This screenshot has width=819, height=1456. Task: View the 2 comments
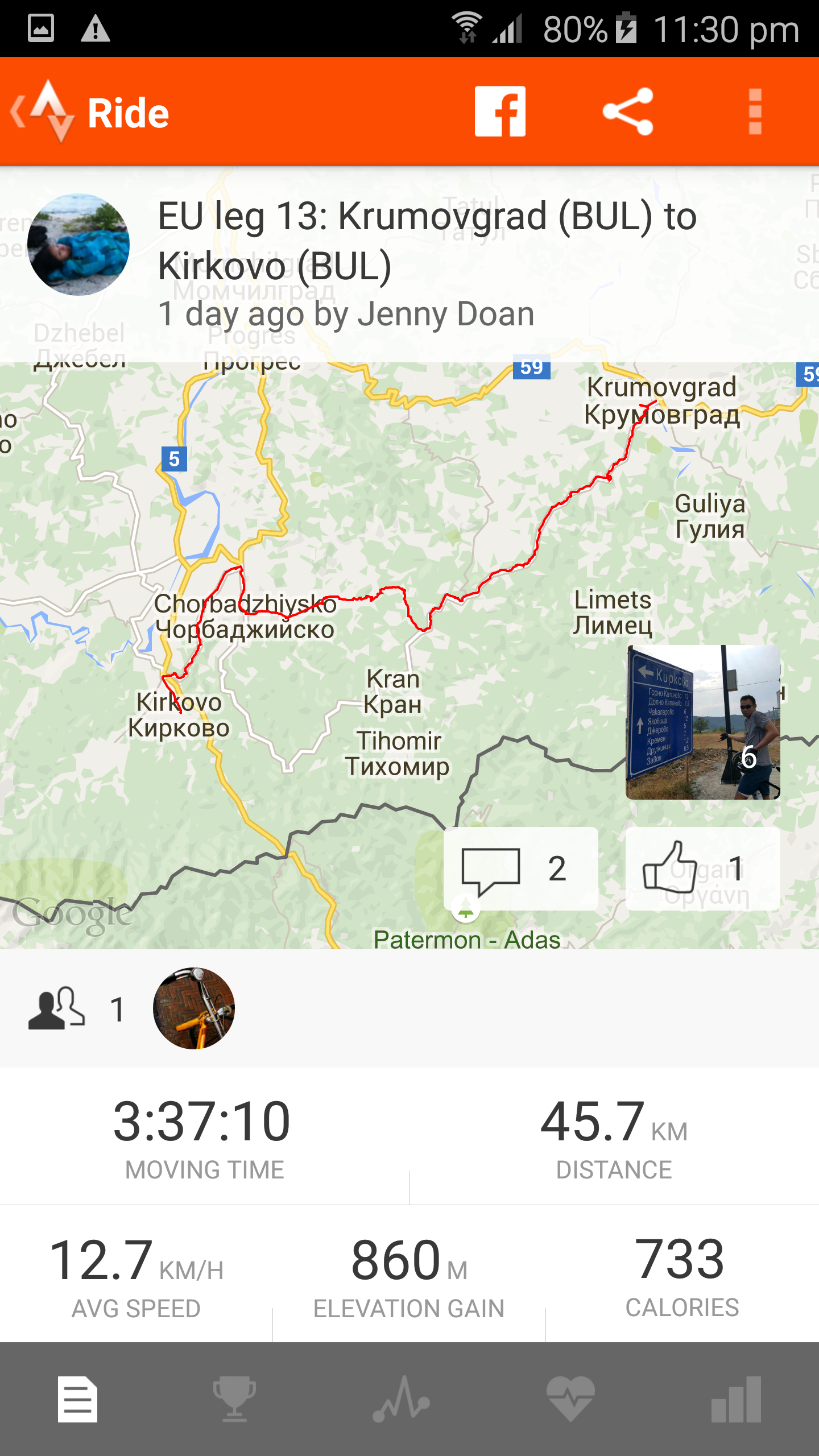coord(520,868)
